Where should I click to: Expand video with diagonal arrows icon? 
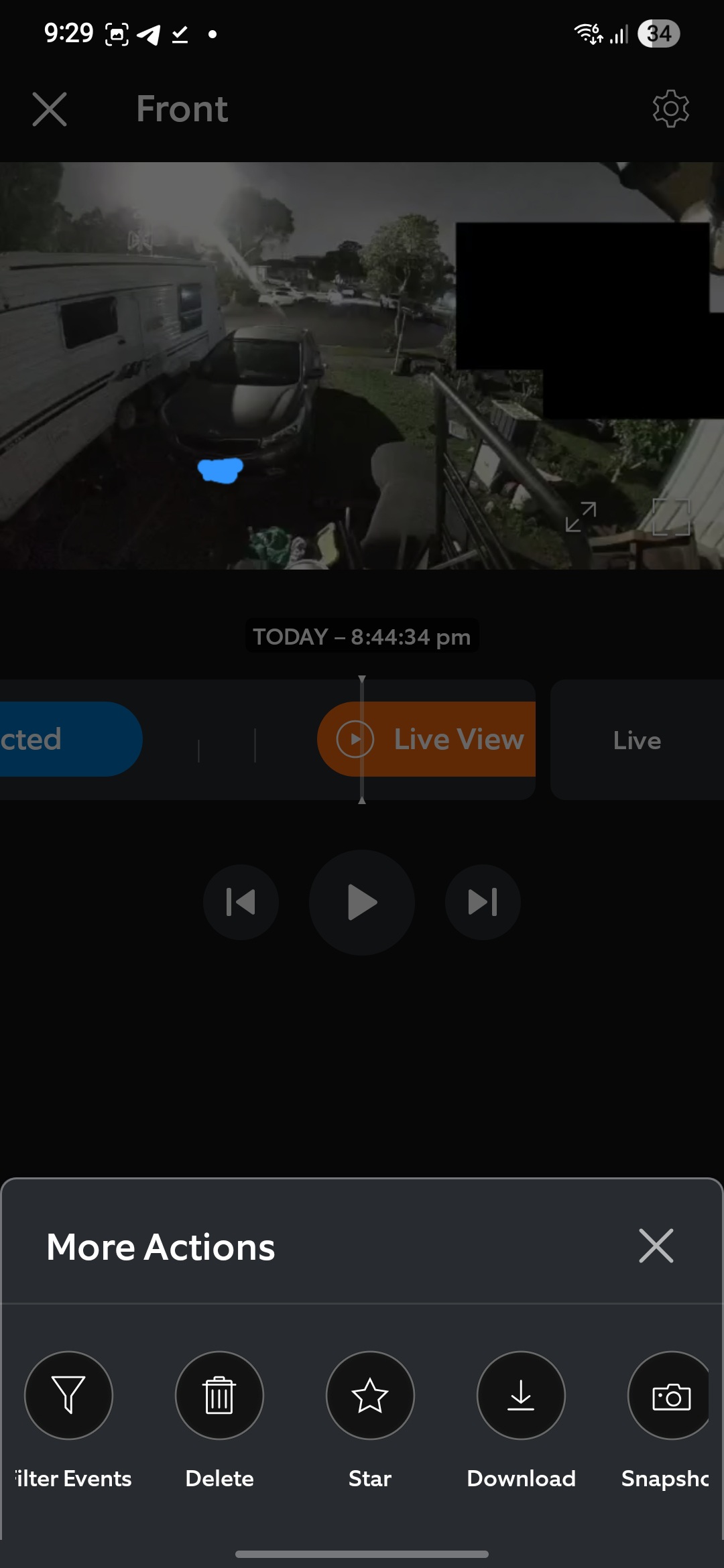click(x=581, y=517)
